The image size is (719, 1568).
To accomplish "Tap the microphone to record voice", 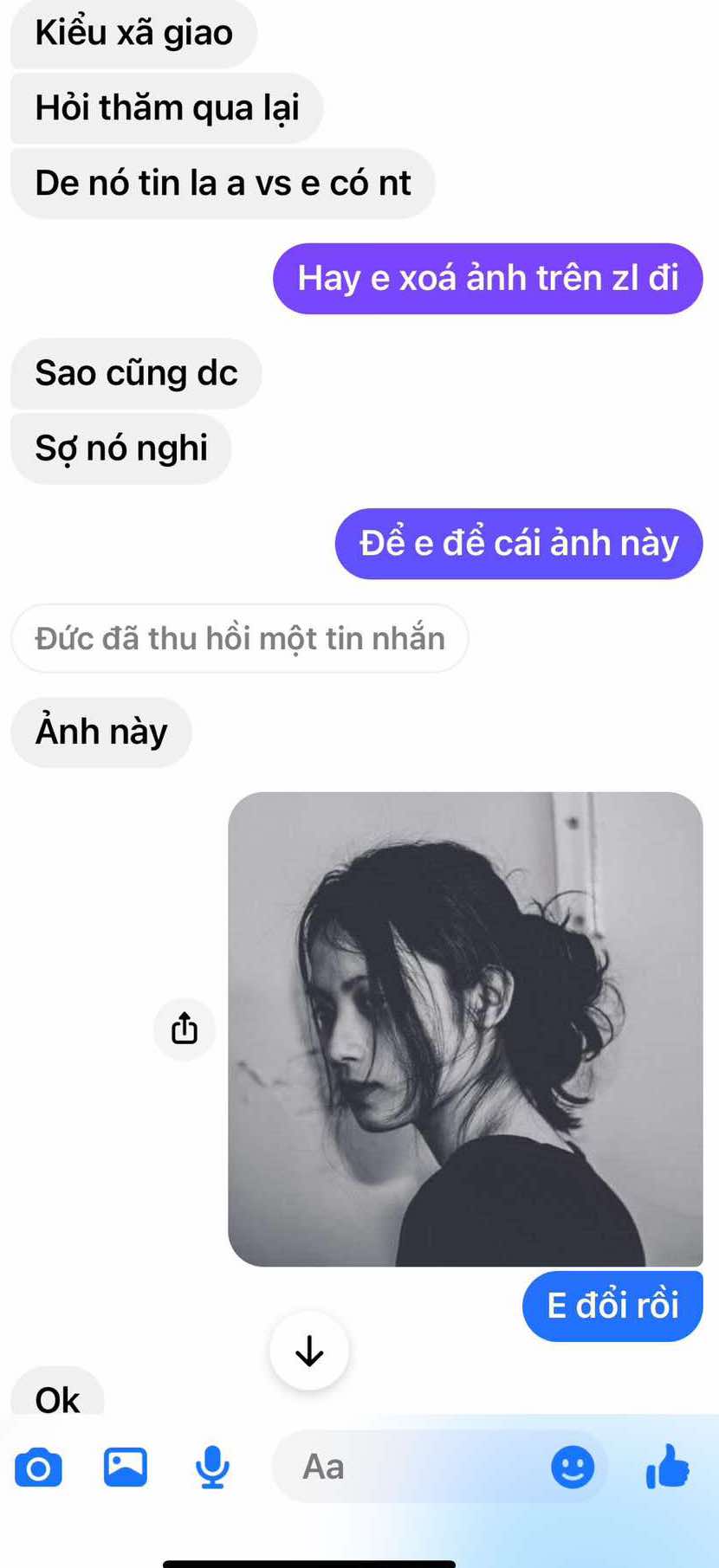I will pyautogui.click(x=212, y=1467).
